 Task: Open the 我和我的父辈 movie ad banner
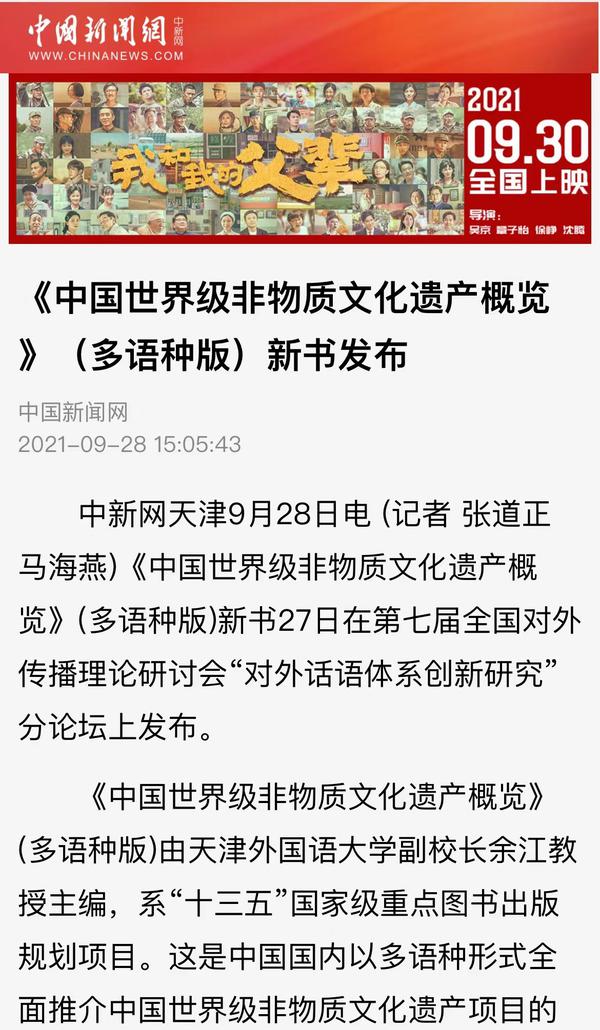300,159
